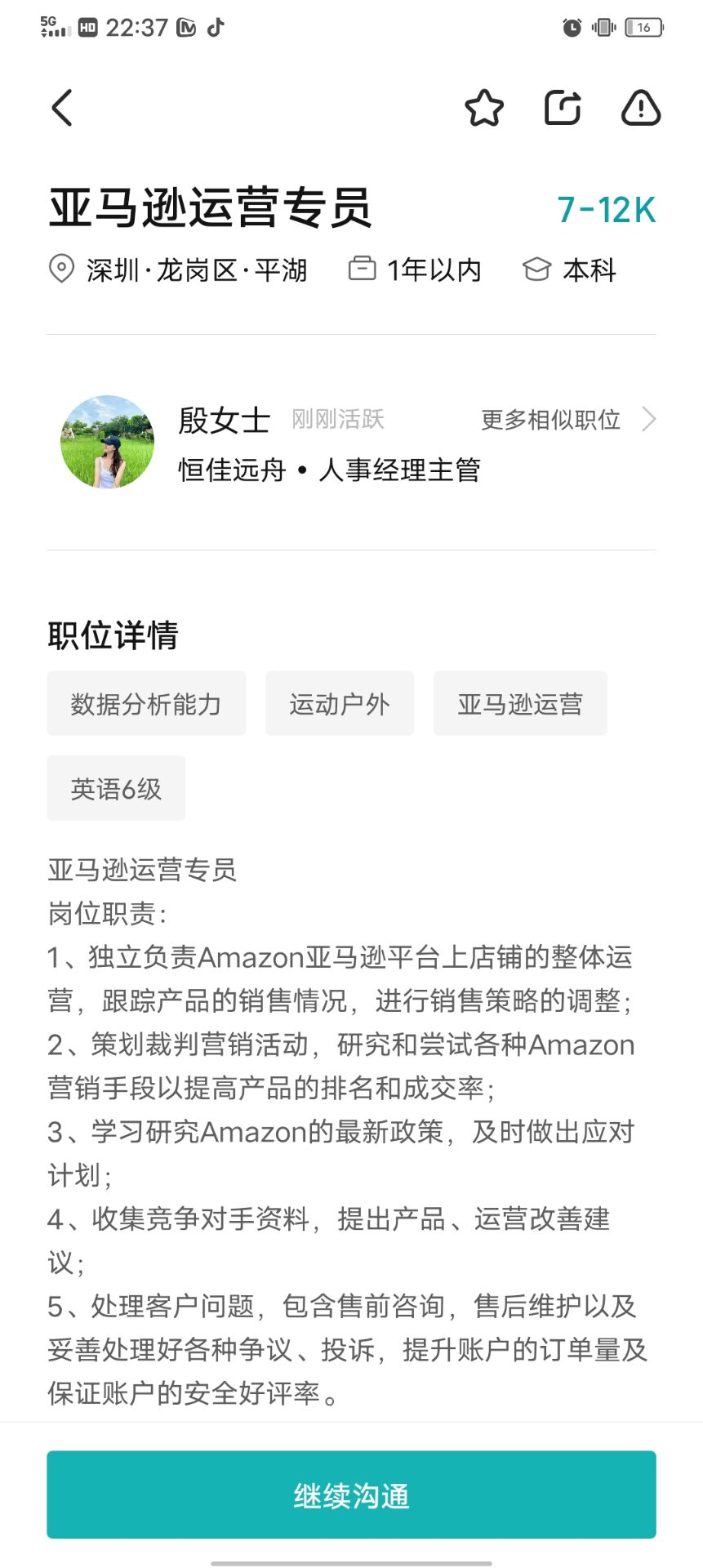The height and width of the screenshot is (1568, 703).
Task: Open recruiter 殷女士's profile
Action: point(108,442)
